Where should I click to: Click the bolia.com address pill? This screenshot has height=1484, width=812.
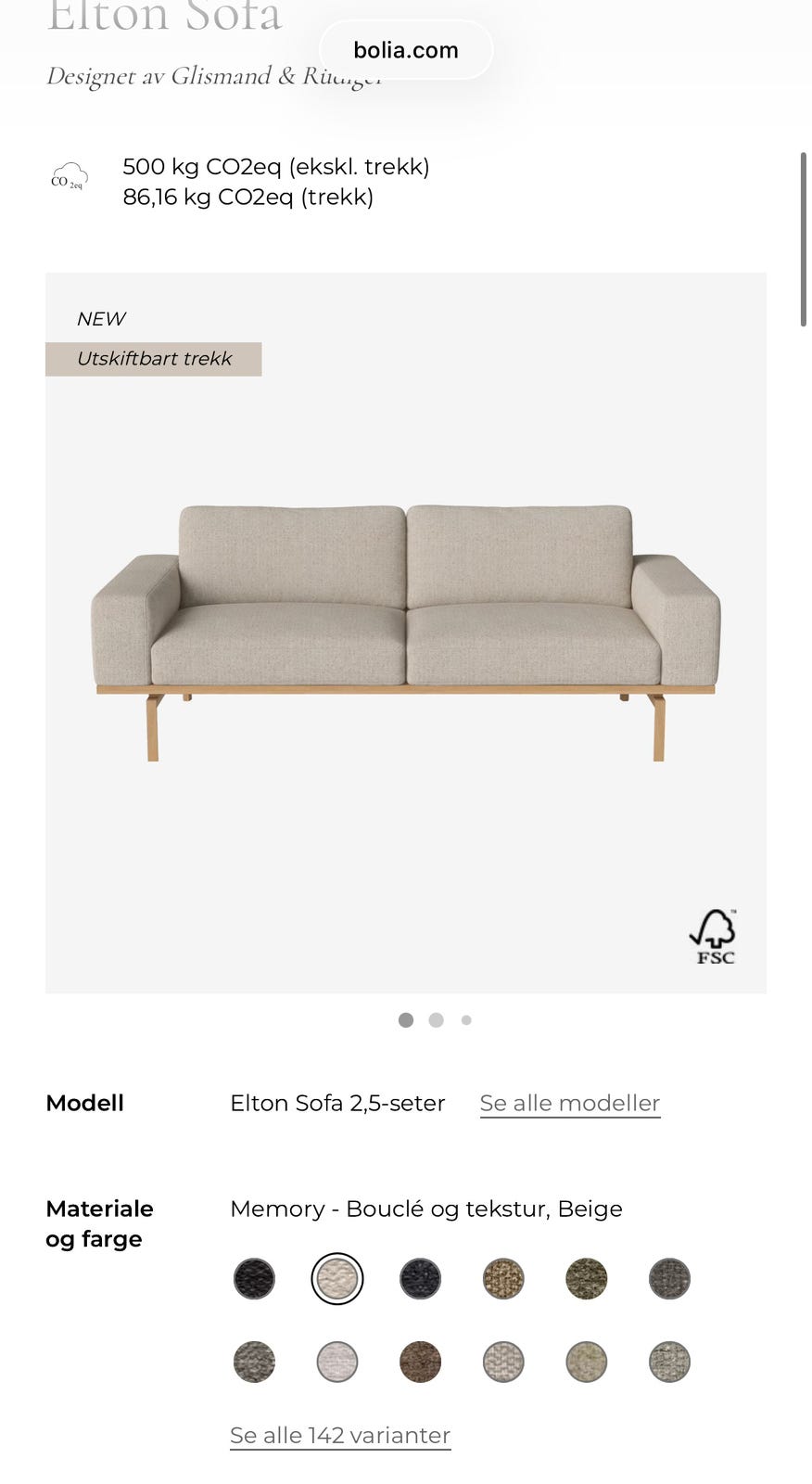pyautogui.click(x=405, y=50)
